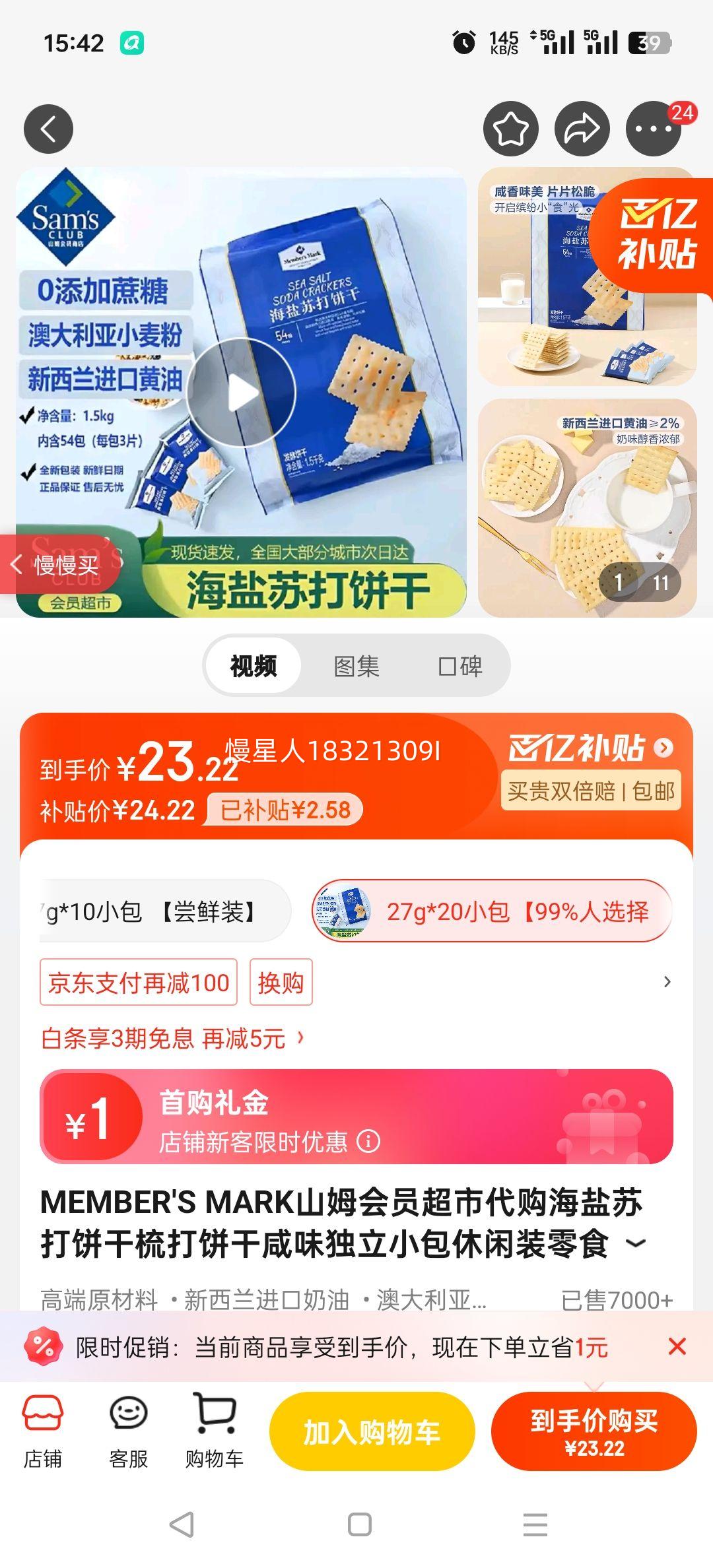Visit the 店铺 page
The width and height of the screenshot is (713, 1568).
(43, 1431)
